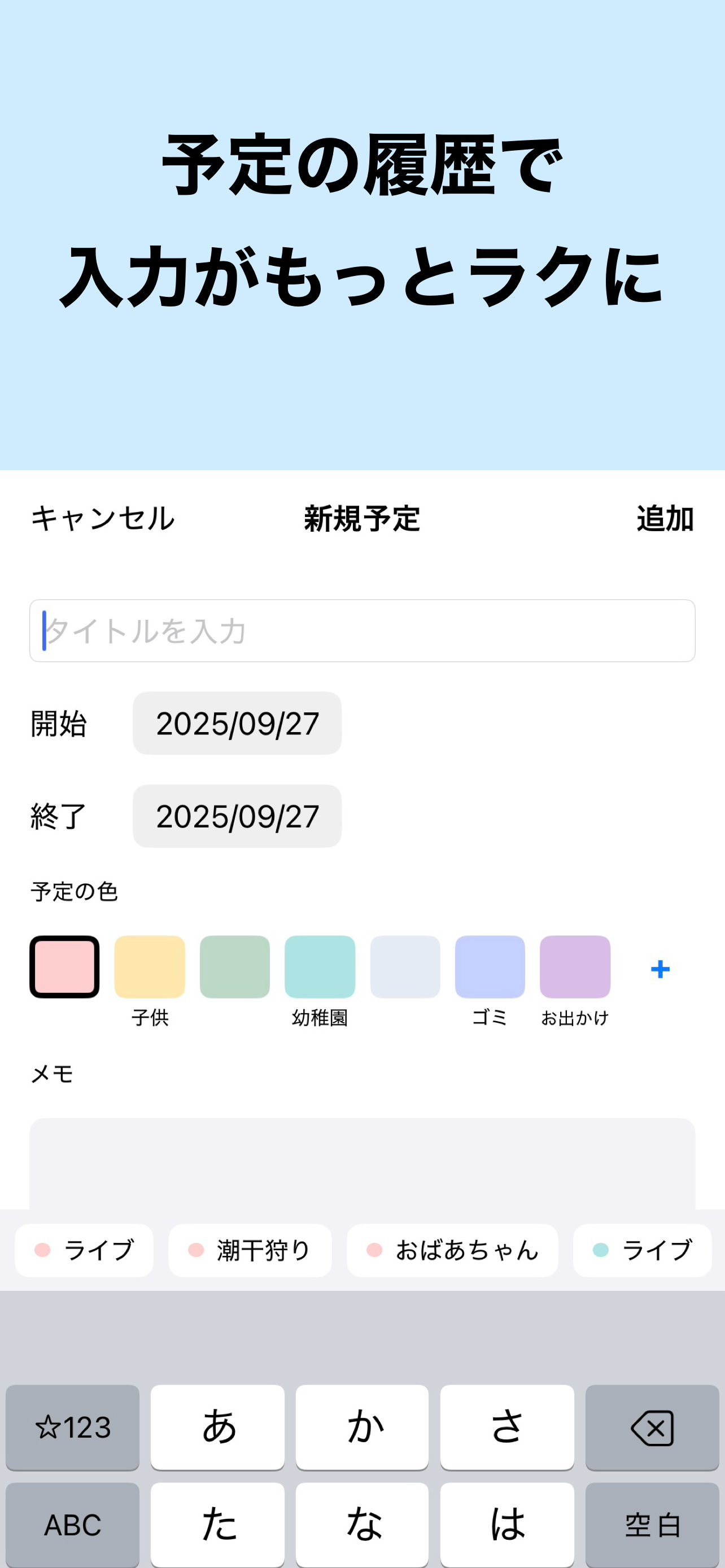Tap the さ key on the keyboard
Viewport: 725px width, 1568px height.
[507, 1426]
